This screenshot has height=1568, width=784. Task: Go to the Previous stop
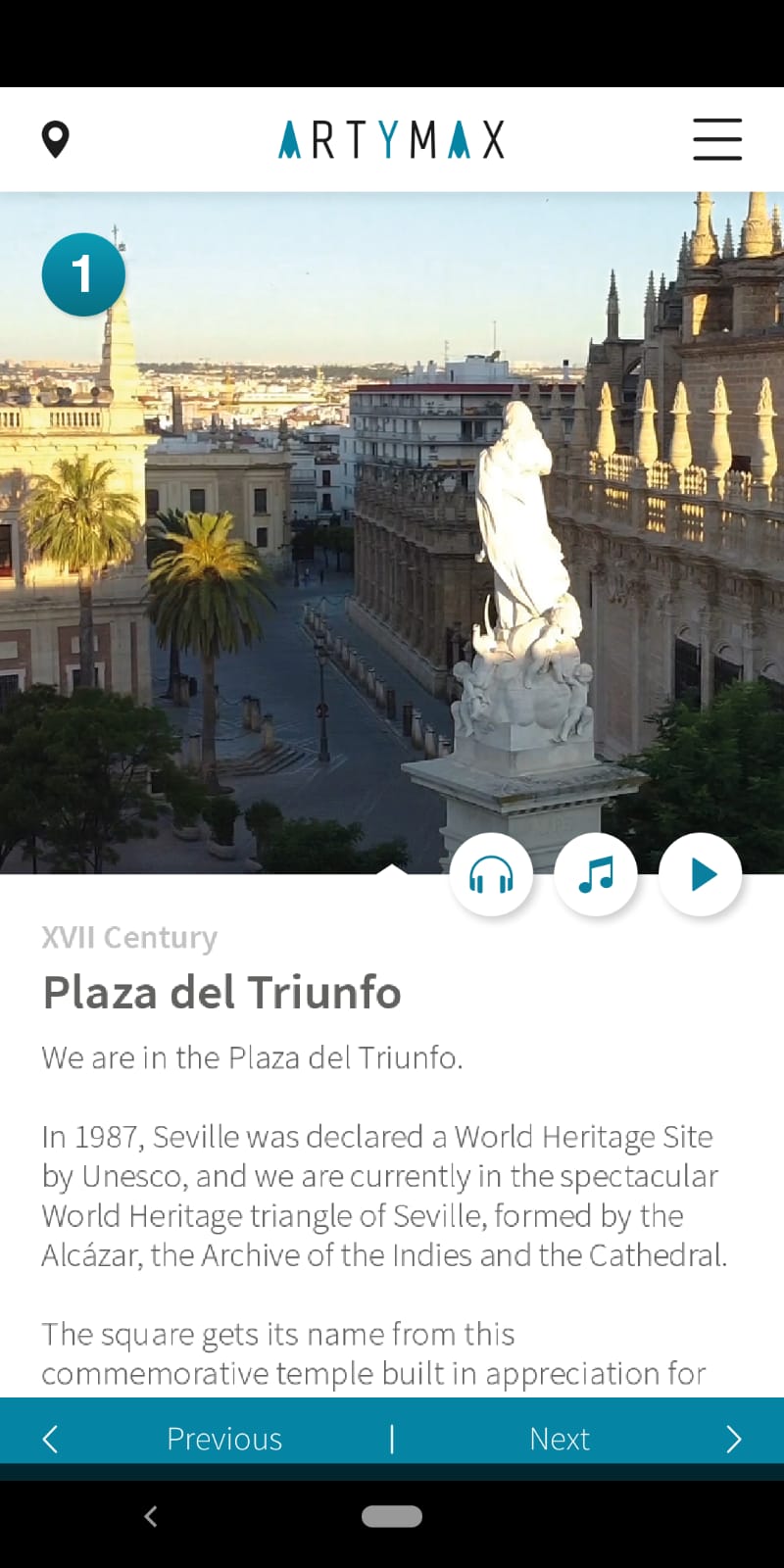coord(196,1438)
